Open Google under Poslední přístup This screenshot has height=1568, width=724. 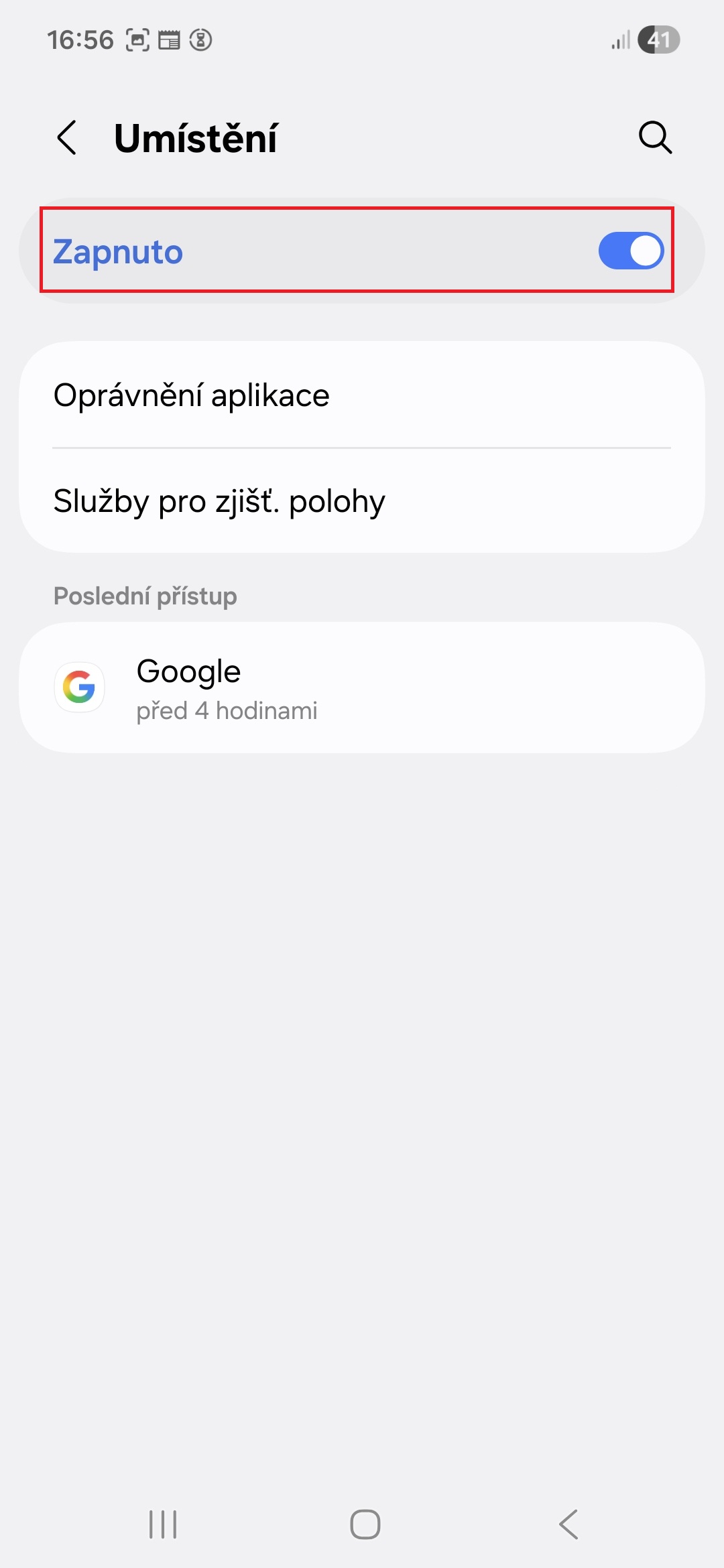point(362,688)
